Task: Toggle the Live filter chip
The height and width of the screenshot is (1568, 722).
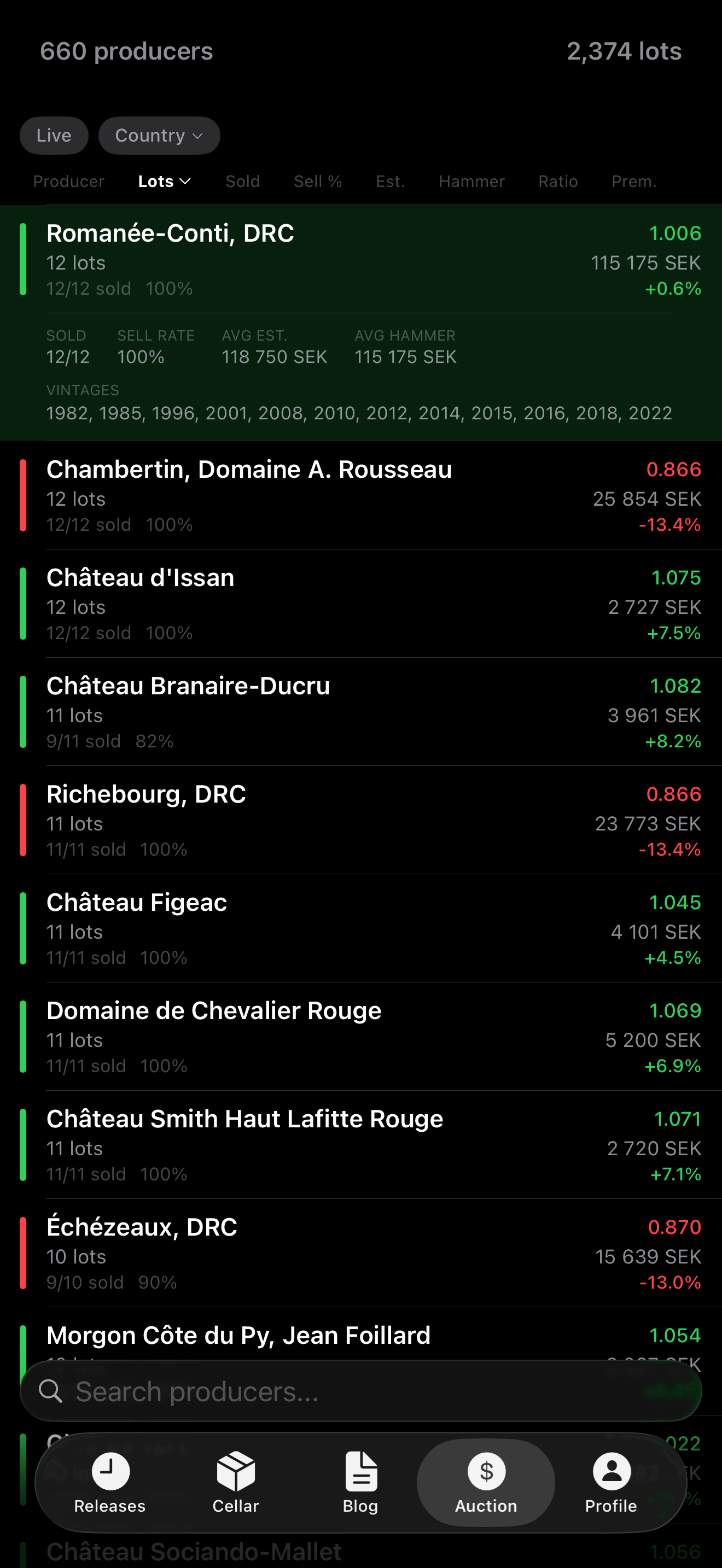Action: (x=54, y=135)
